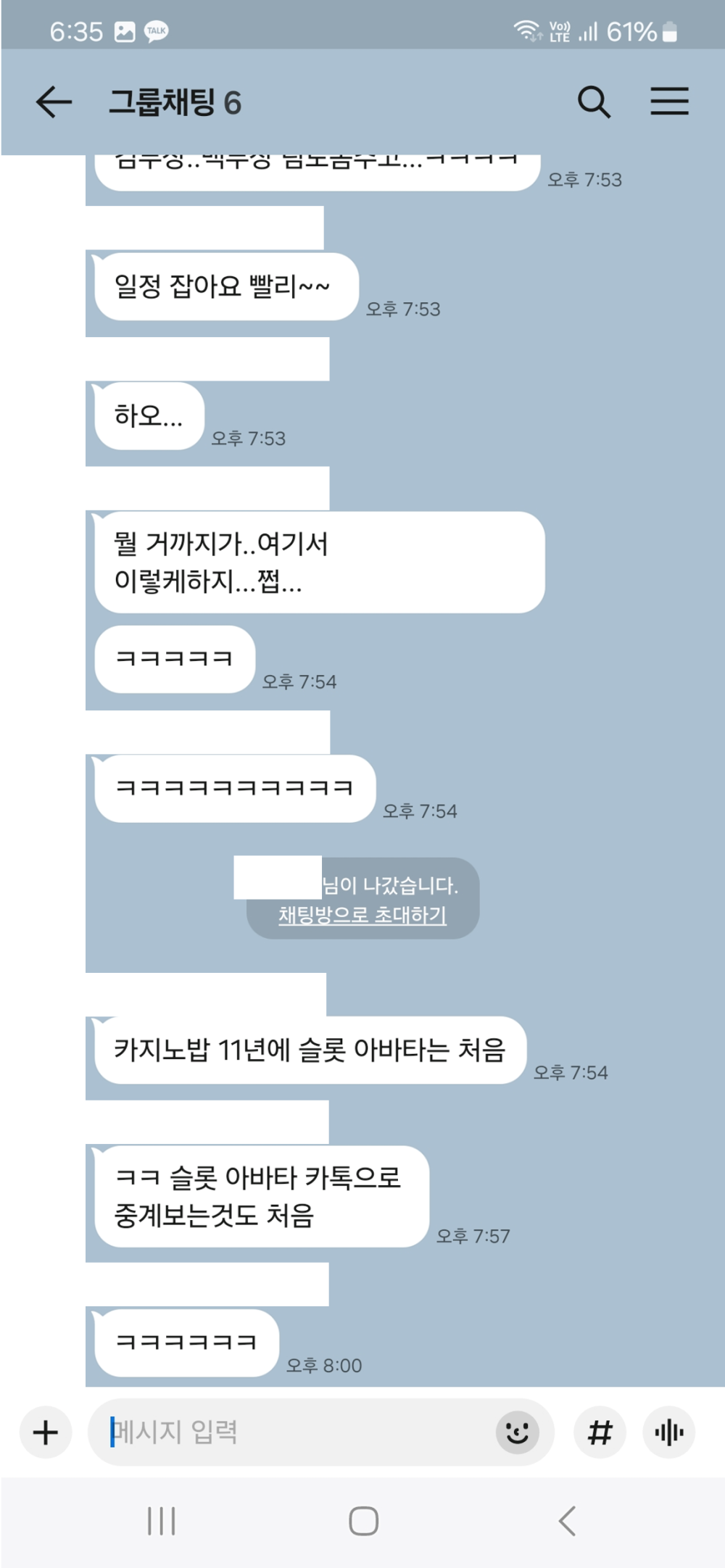Image resolution: width=725 pixels, height=1568 pixels.
Task: Tap the system home button
Action: pyautogui.click(x=363, y=1521)
